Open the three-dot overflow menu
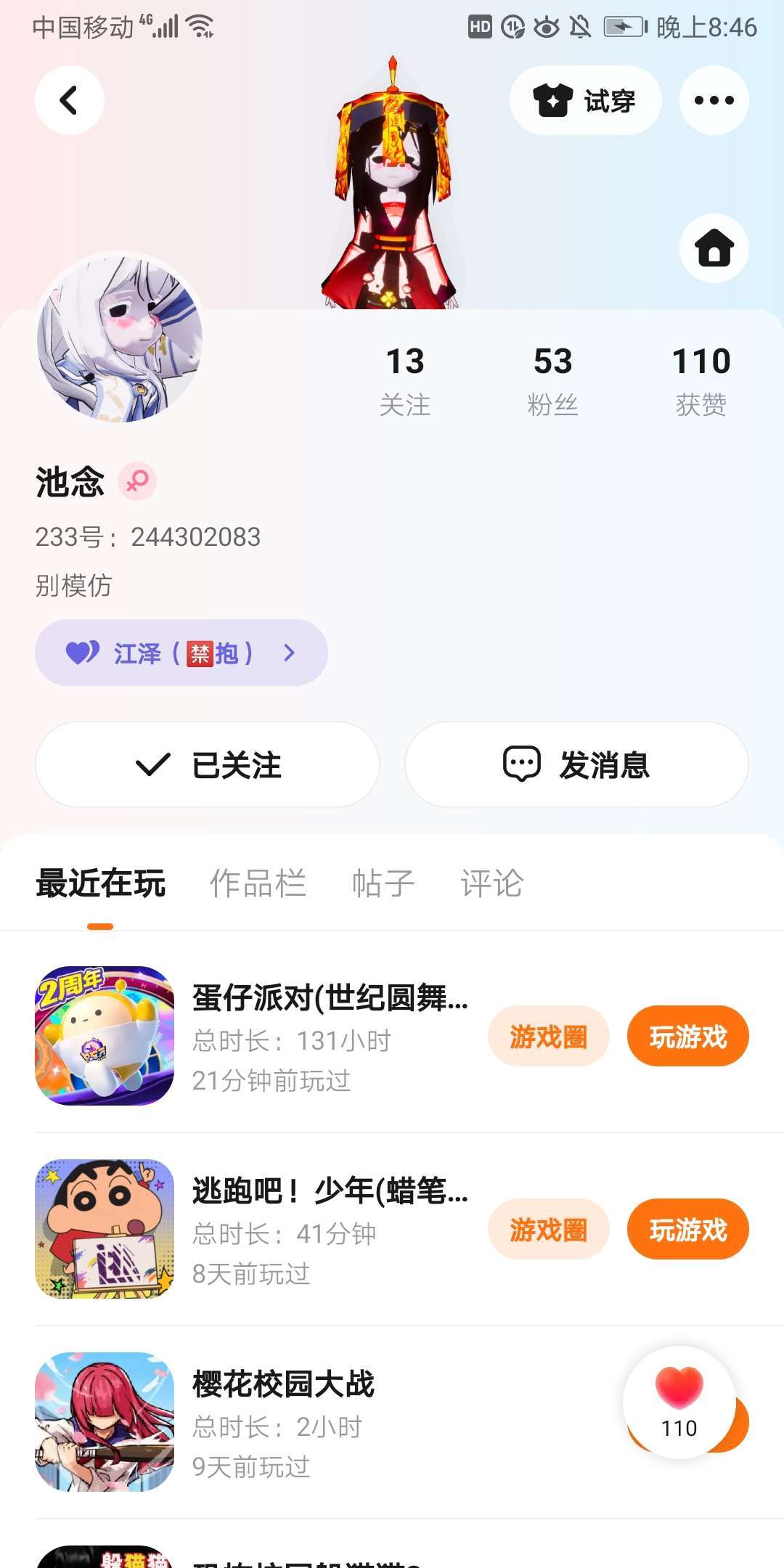The height and width of the screenshot is (1568, 784). [x=714, y=100]
